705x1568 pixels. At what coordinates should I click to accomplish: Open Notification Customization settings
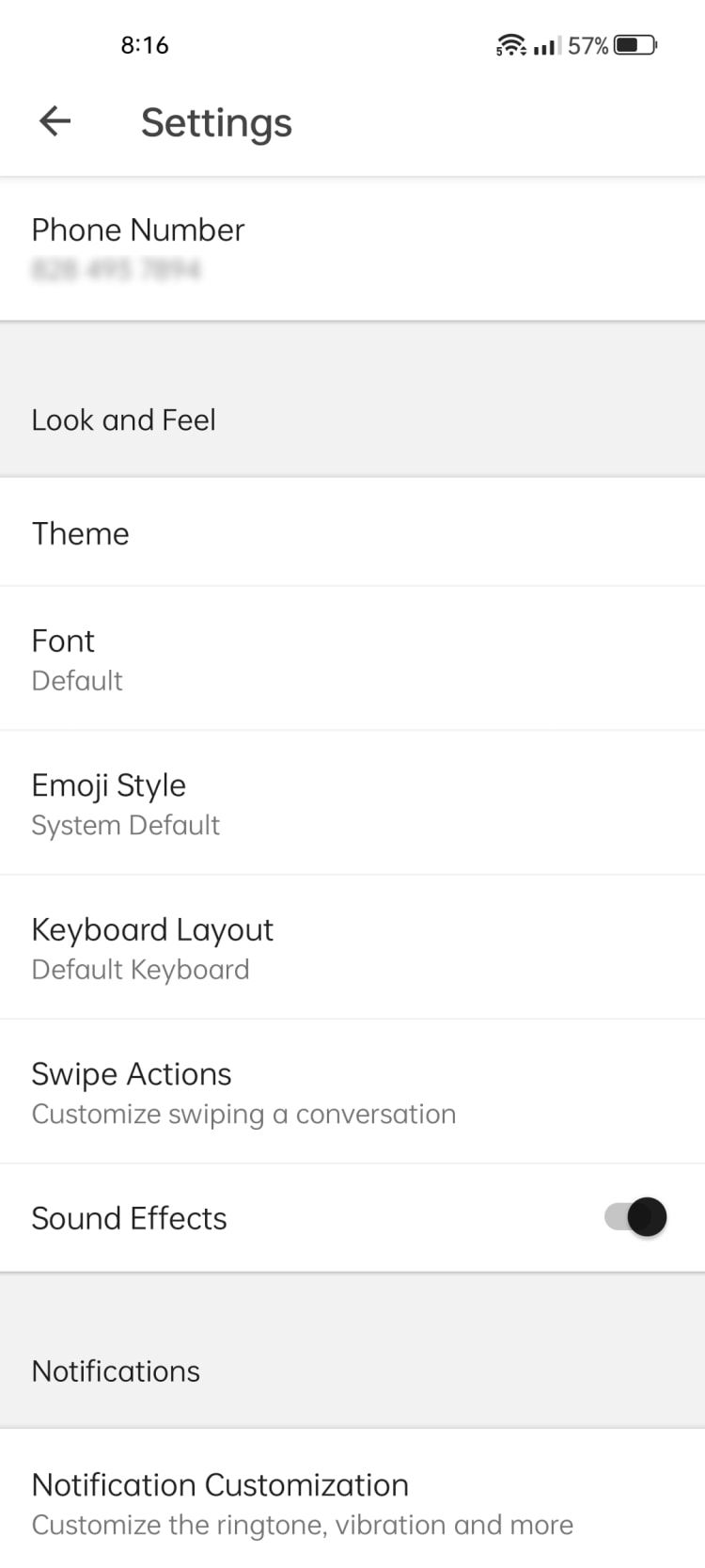point(220,1502)
